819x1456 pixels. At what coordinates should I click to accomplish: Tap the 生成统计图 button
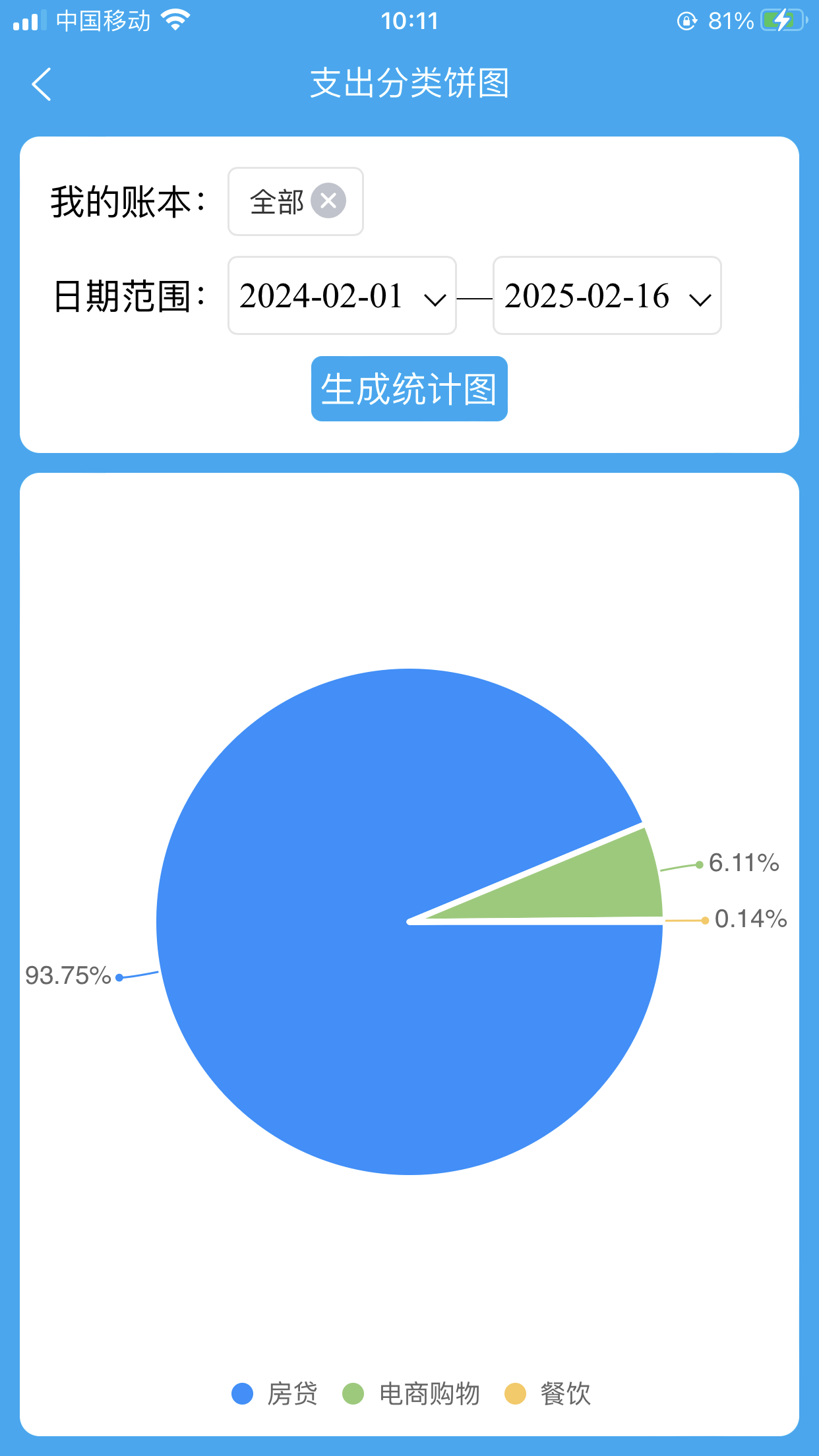[409, 388]
